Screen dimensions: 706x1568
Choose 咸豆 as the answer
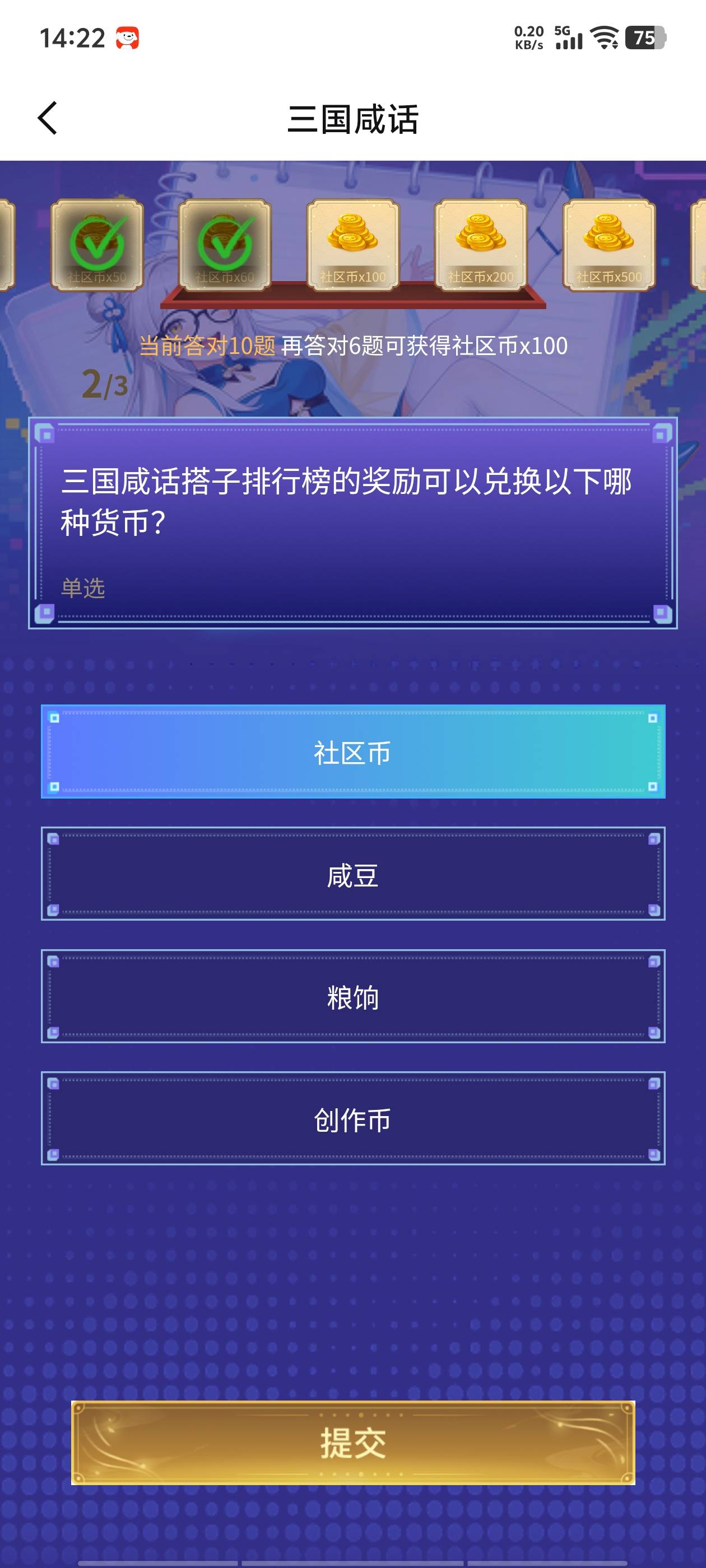pyautogui.click(x=352, y=874)
